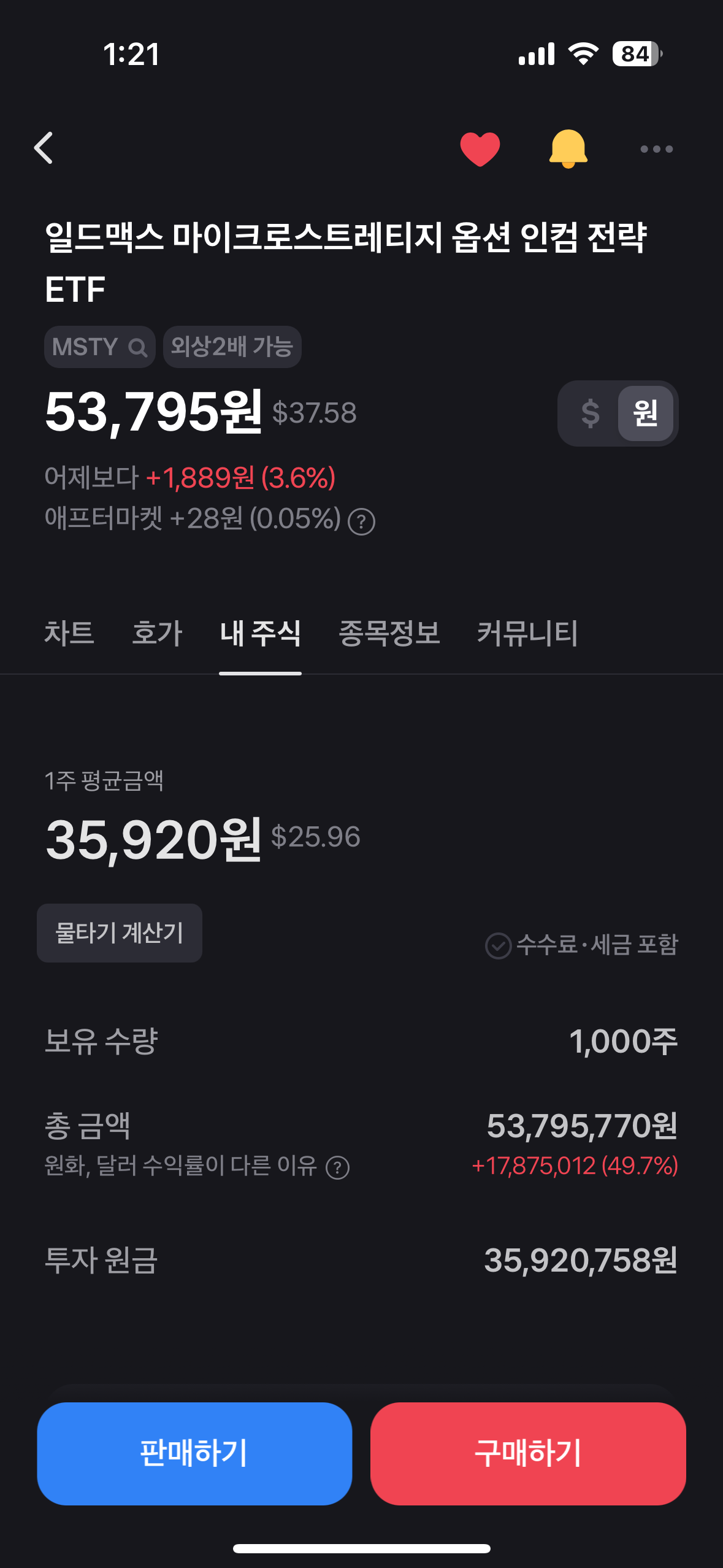Remove MSTY from favorites with the heart
Screen dimensions: 723x1568
click(x=480, y=148)
